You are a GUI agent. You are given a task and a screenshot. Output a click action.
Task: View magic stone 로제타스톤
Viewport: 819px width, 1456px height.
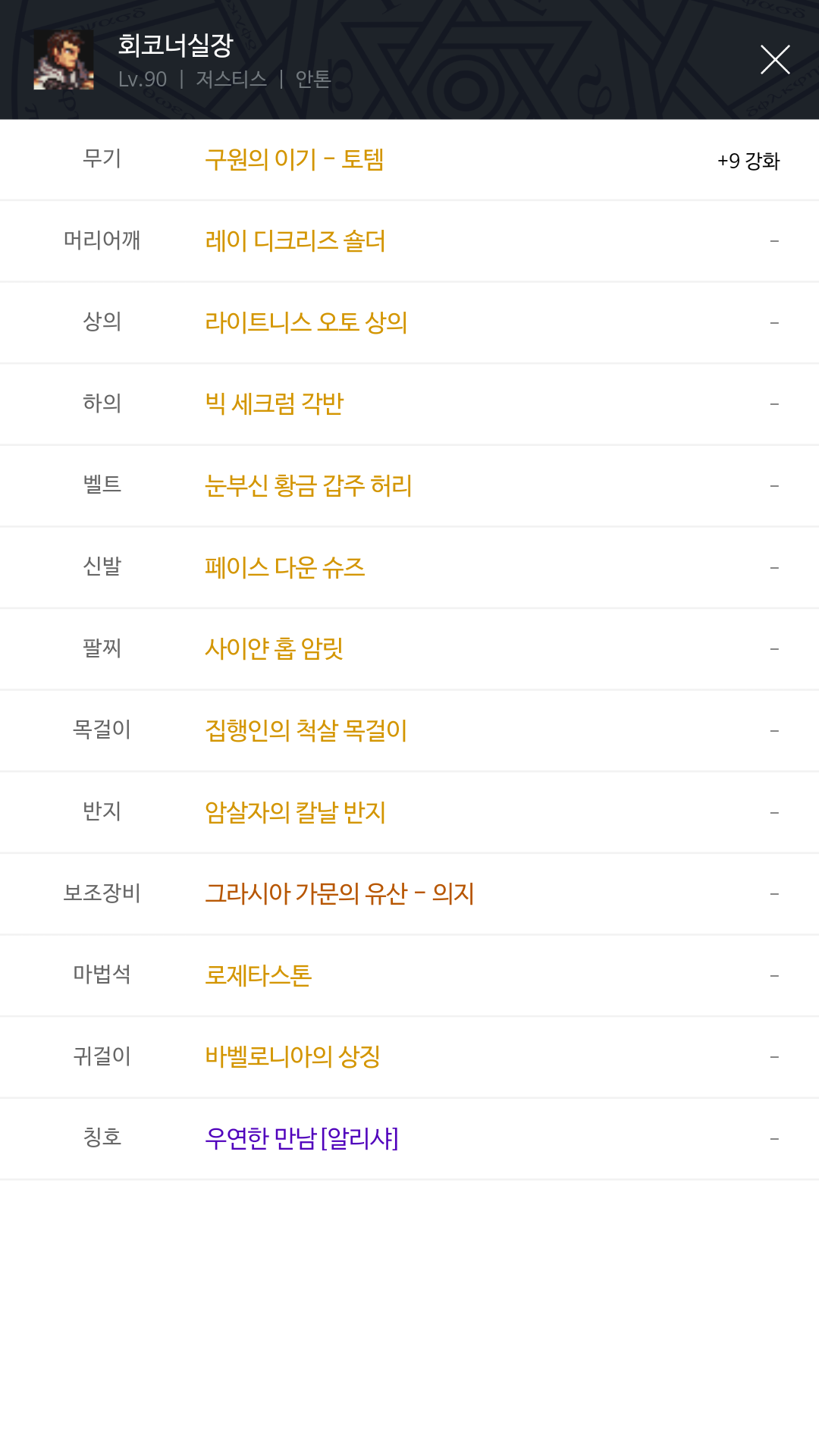[259, 975]
